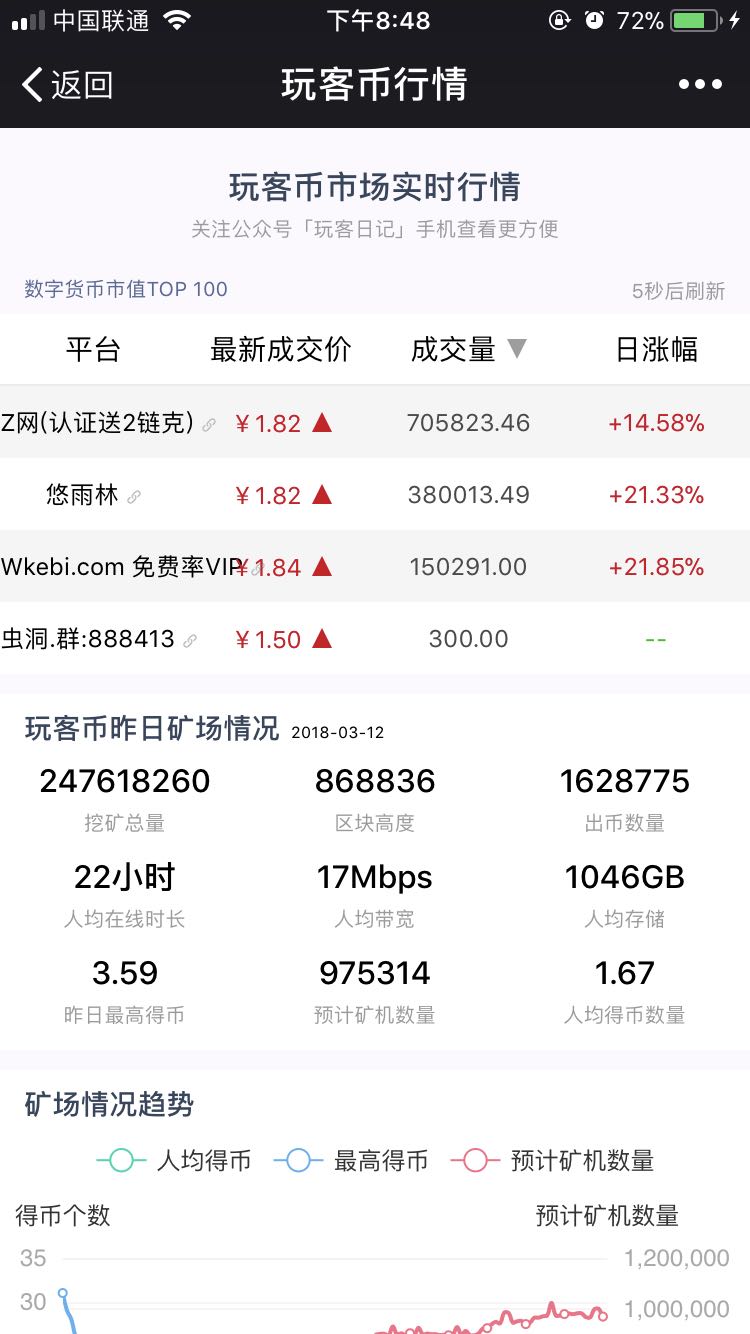Open the 虫洞.群:888413 platform link

click(x=99, y=639)
